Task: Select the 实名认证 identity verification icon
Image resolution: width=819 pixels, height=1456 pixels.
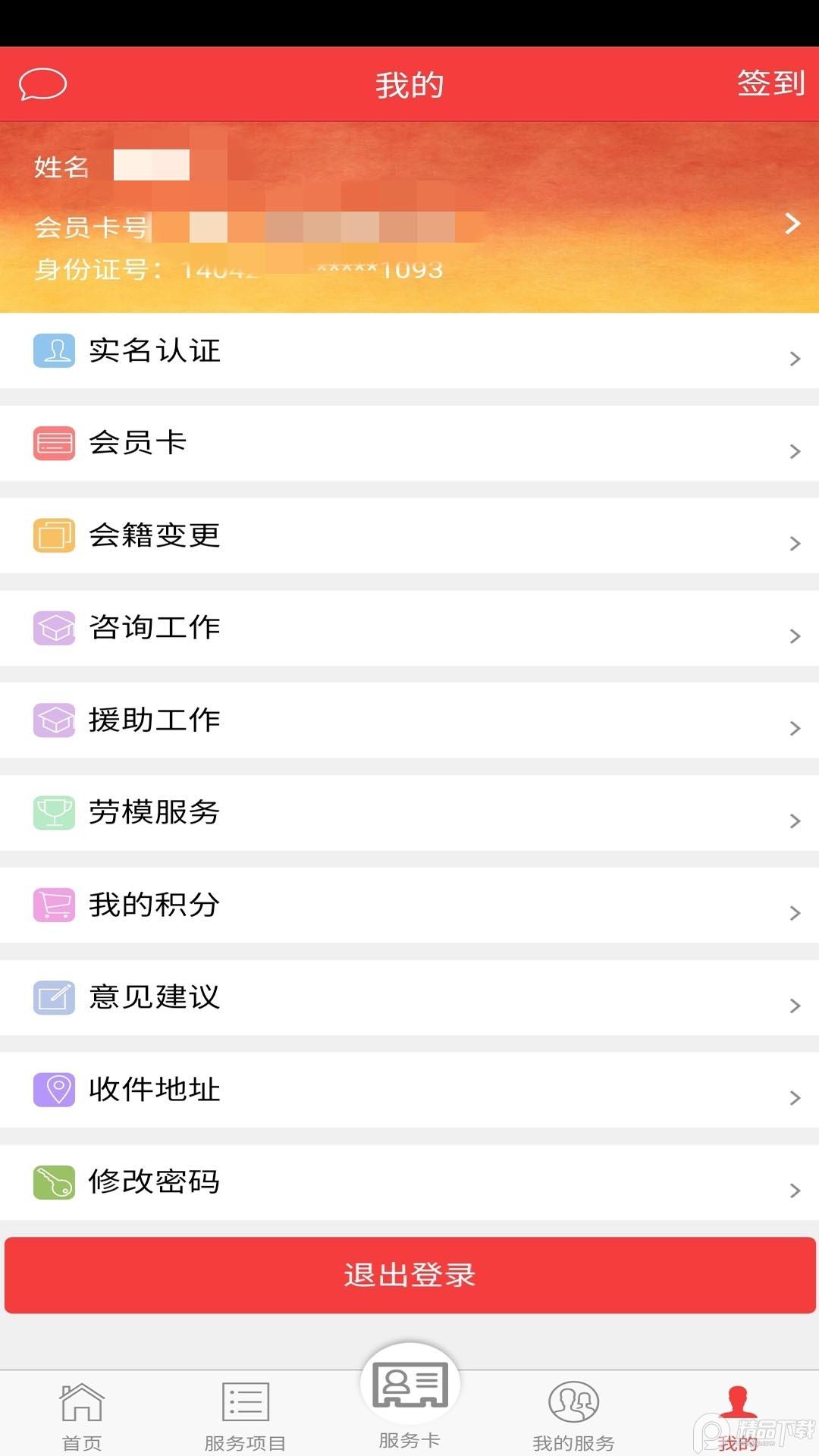Action: coord(53,351)
